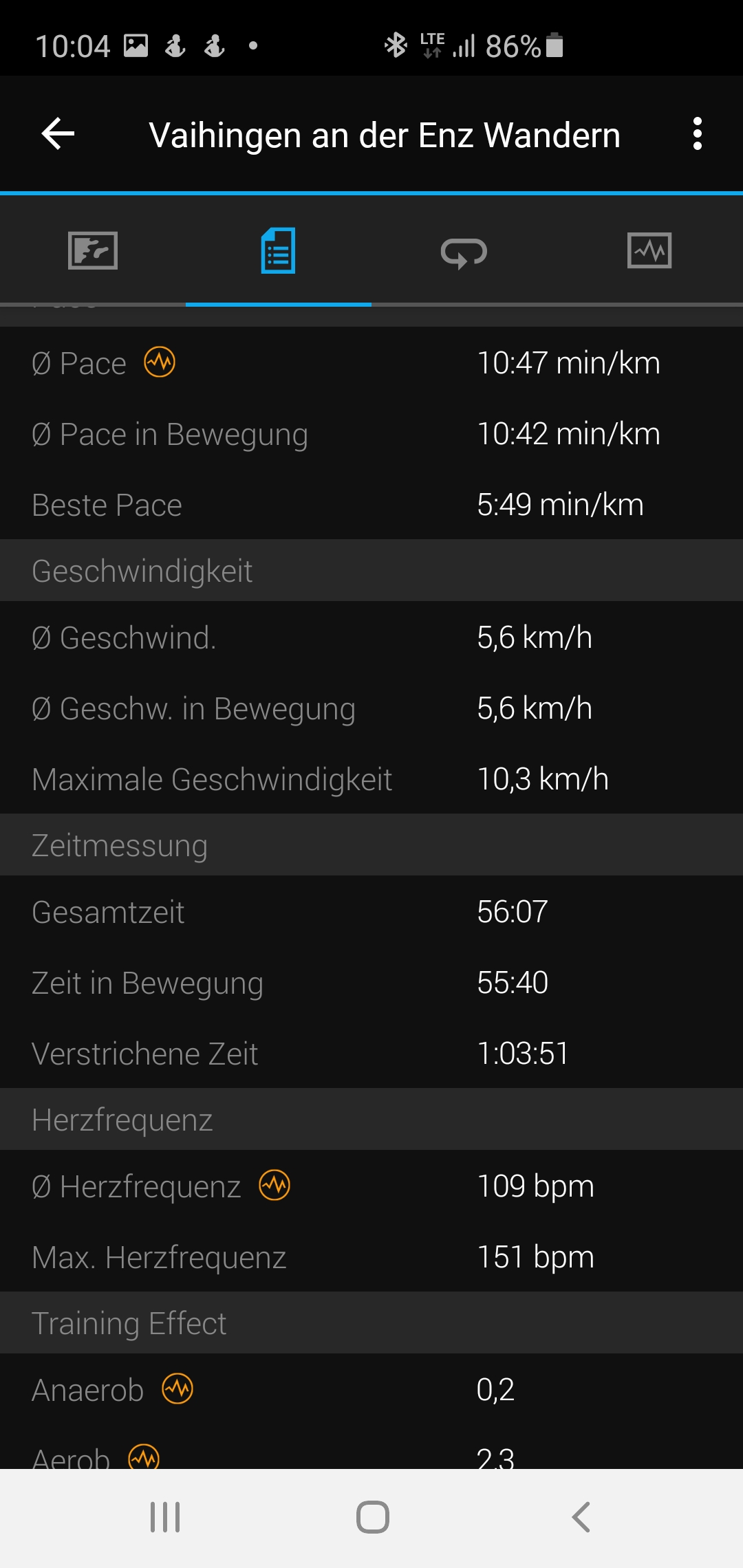Open the charts tab
743x1568 pixels.
(x=649, y=250)
